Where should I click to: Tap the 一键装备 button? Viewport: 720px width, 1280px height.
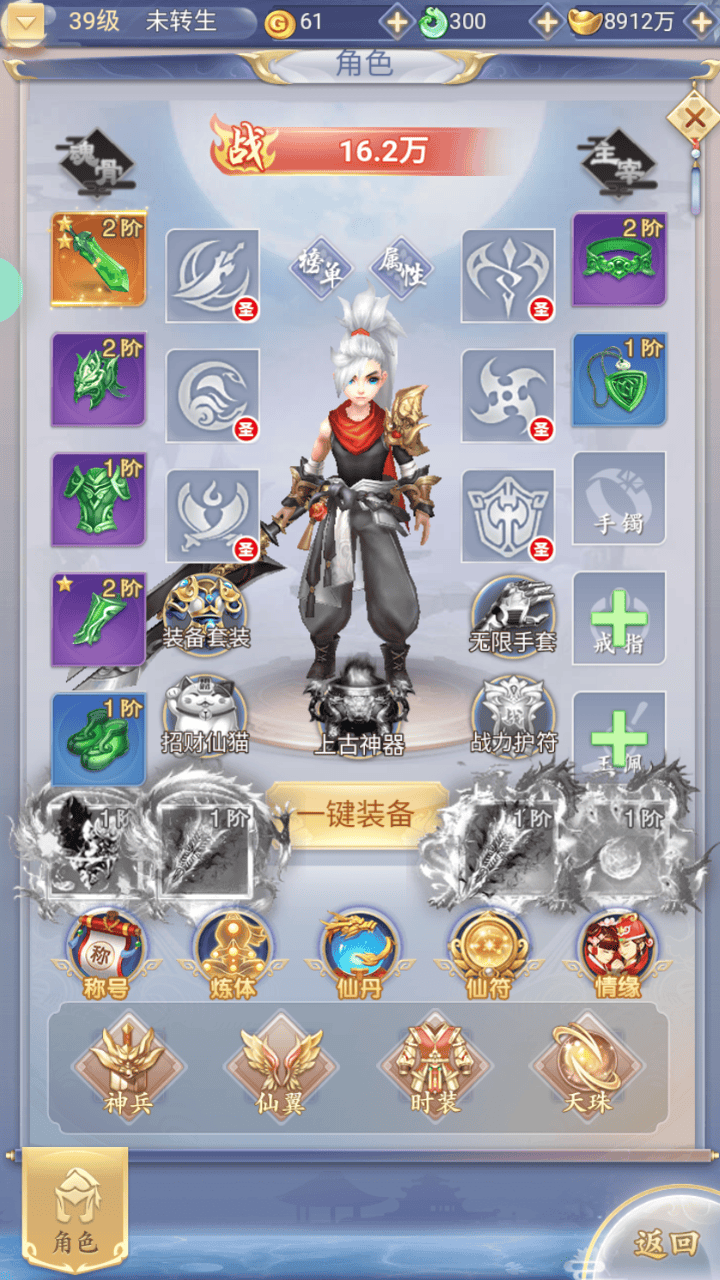pos(357,814)
